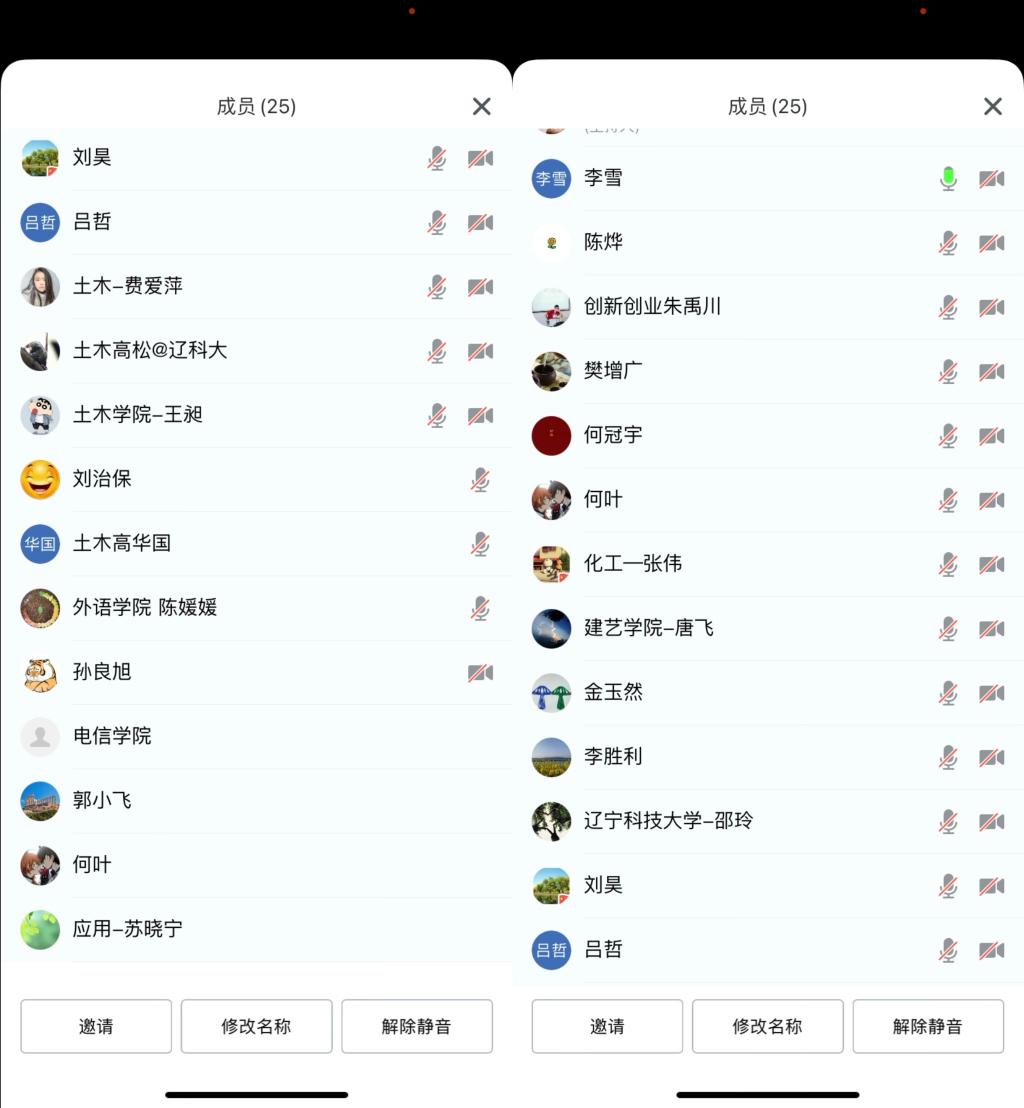This screenshot has width=1024, height=1108.
Task: Tap the row for 李胜利
Action: click(x=613, y=757)
